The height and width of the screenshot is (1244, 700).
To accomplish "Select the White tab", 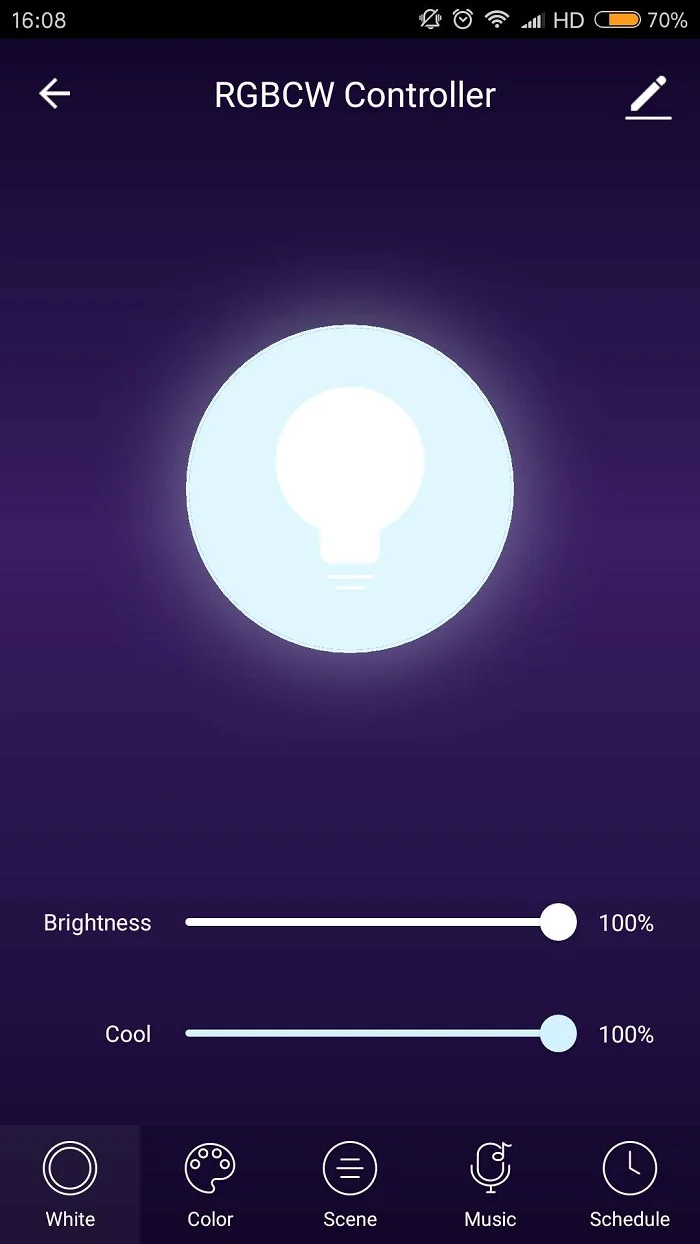I will (x=70, y=1185).
